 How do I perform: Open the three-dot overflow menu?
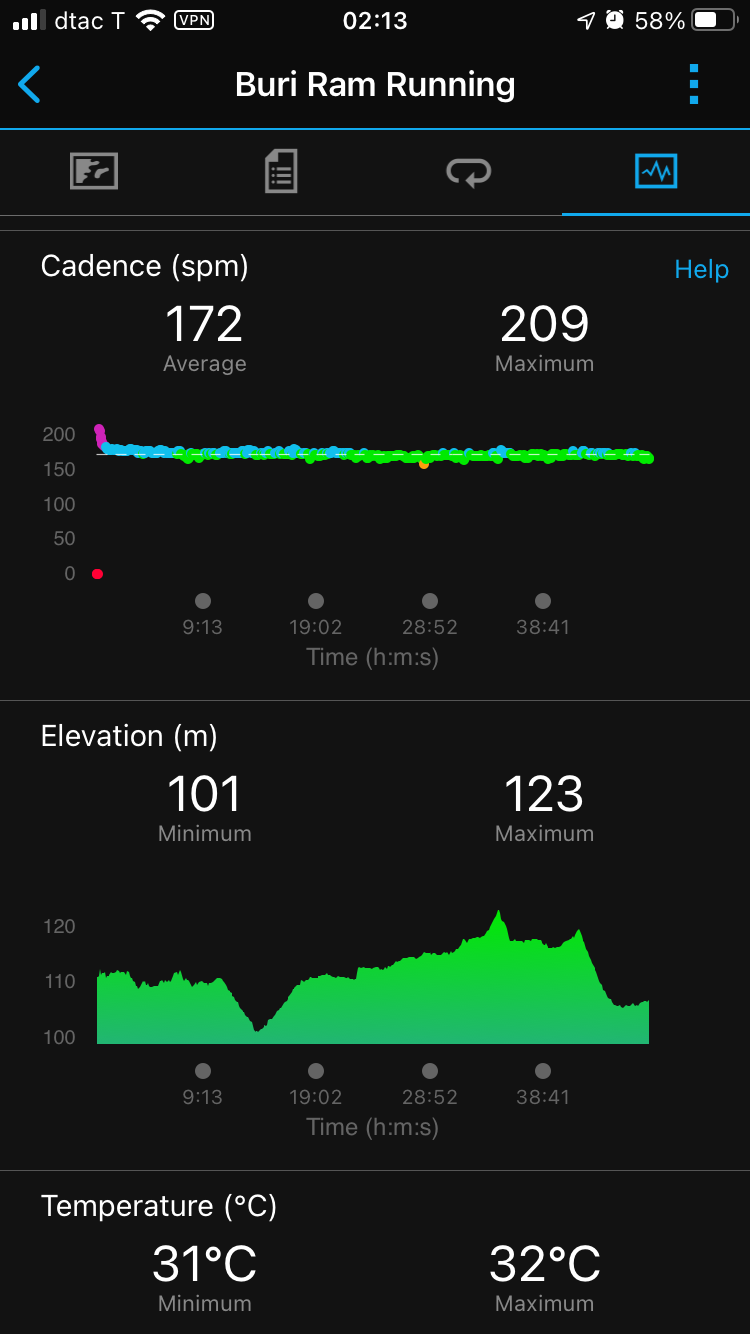click(x=694, y=85)
